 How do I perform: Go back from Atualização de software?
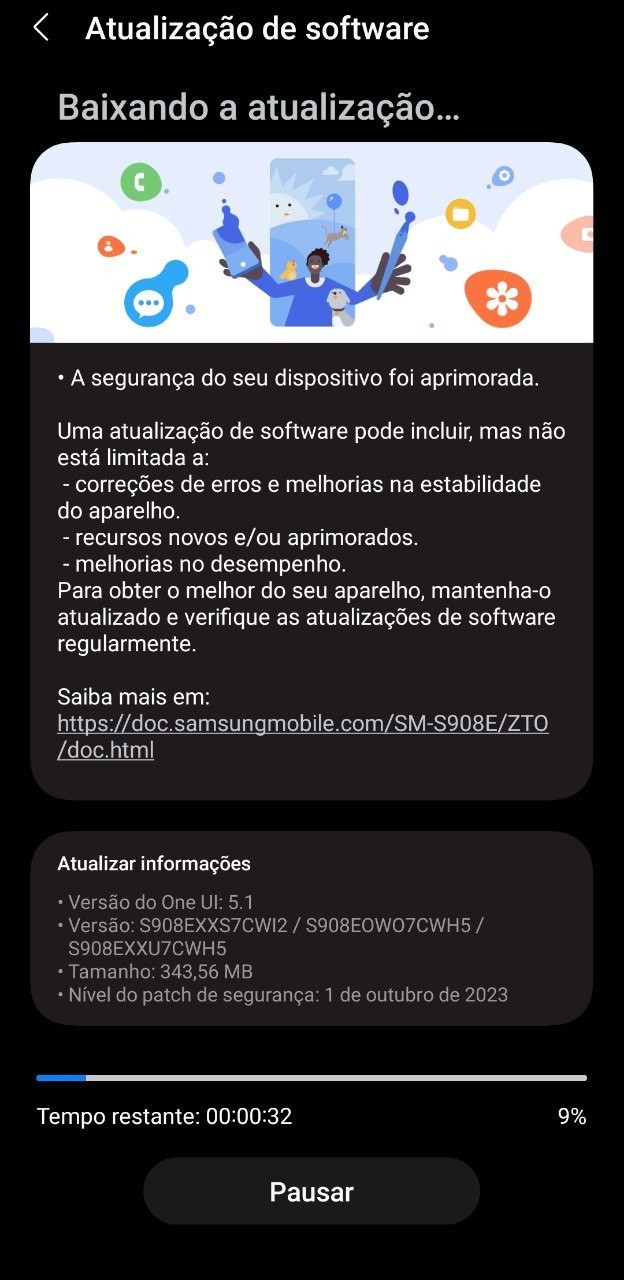pyautogui.click(x=41, y=28)
